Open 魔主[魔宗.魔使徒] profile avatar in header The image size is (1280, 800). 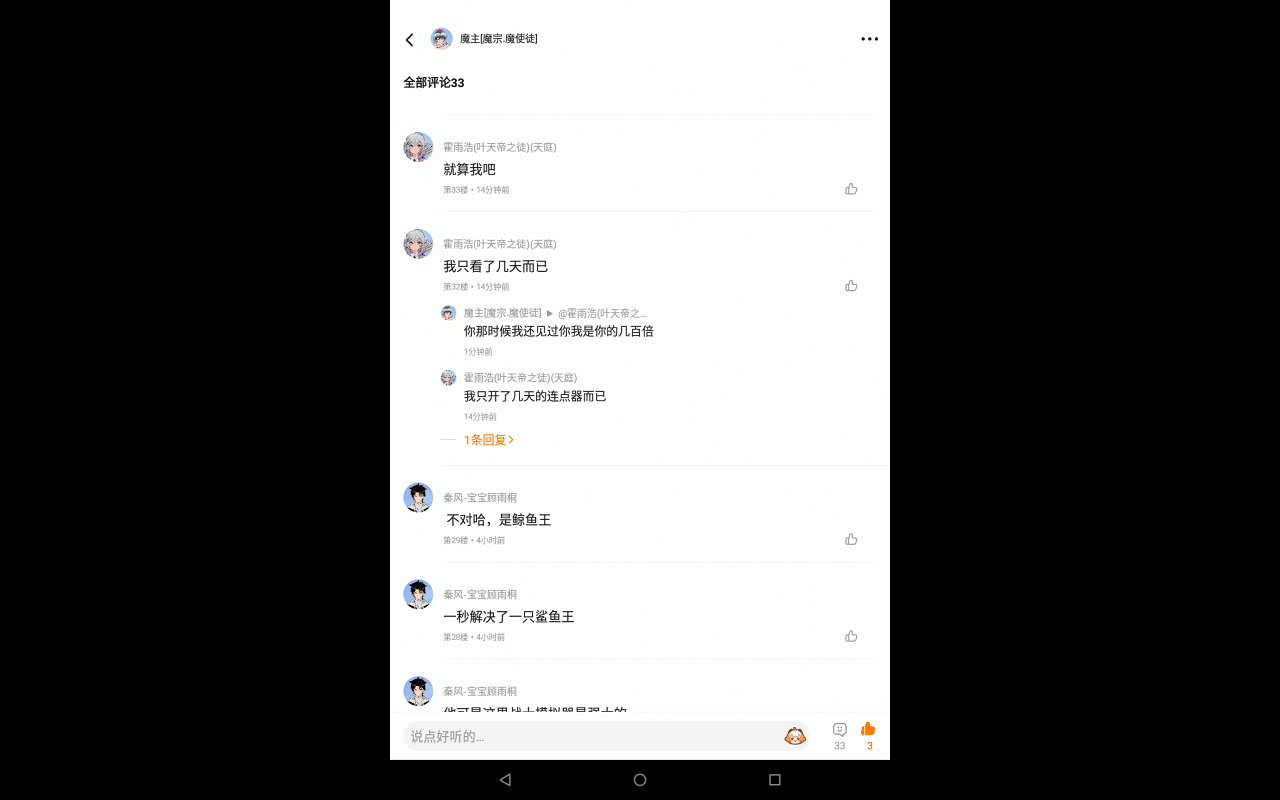tap(441, 39)
